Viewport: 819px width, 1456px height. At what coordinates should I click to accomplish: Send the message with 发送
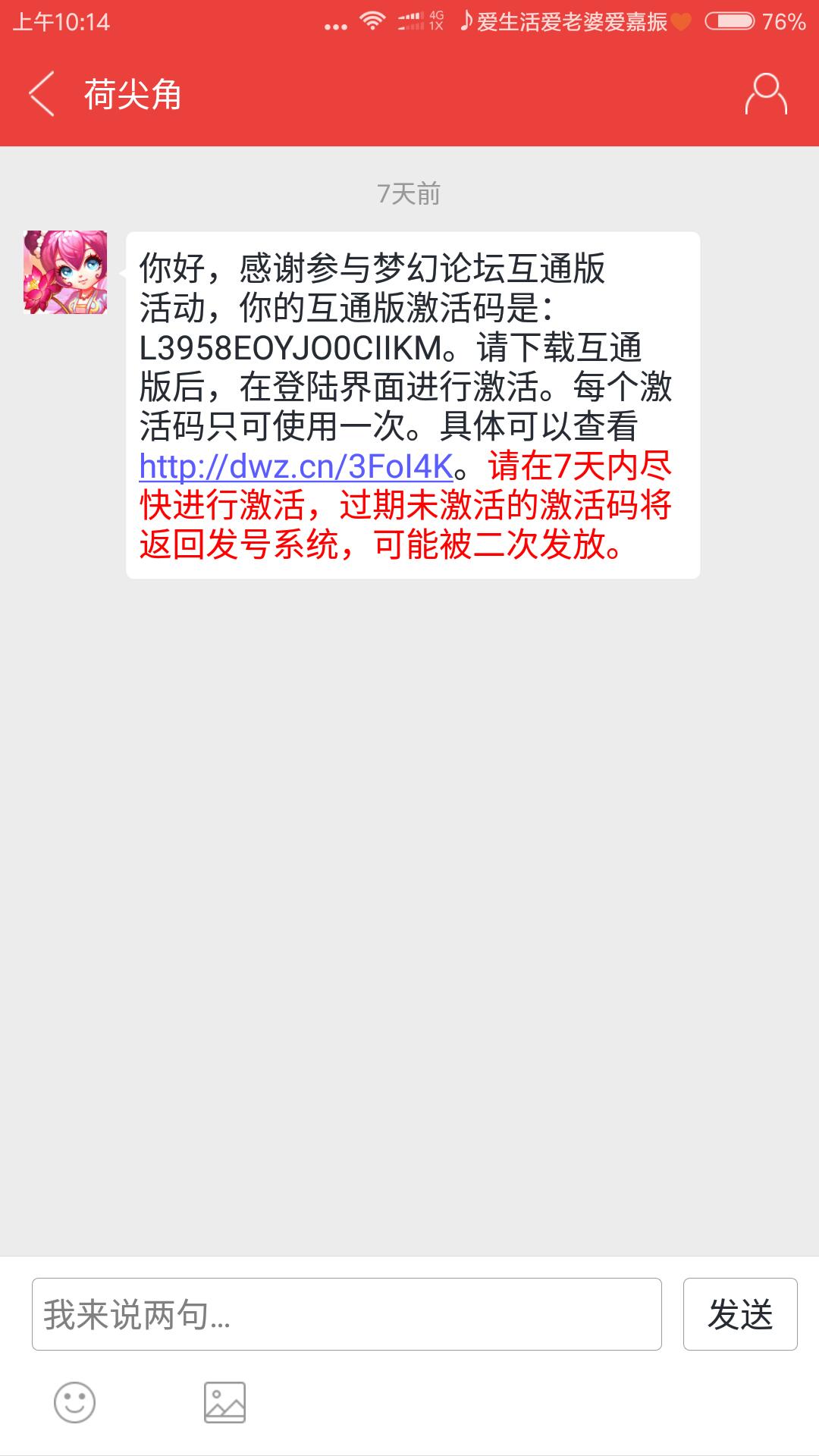(x=739, y=1314)
